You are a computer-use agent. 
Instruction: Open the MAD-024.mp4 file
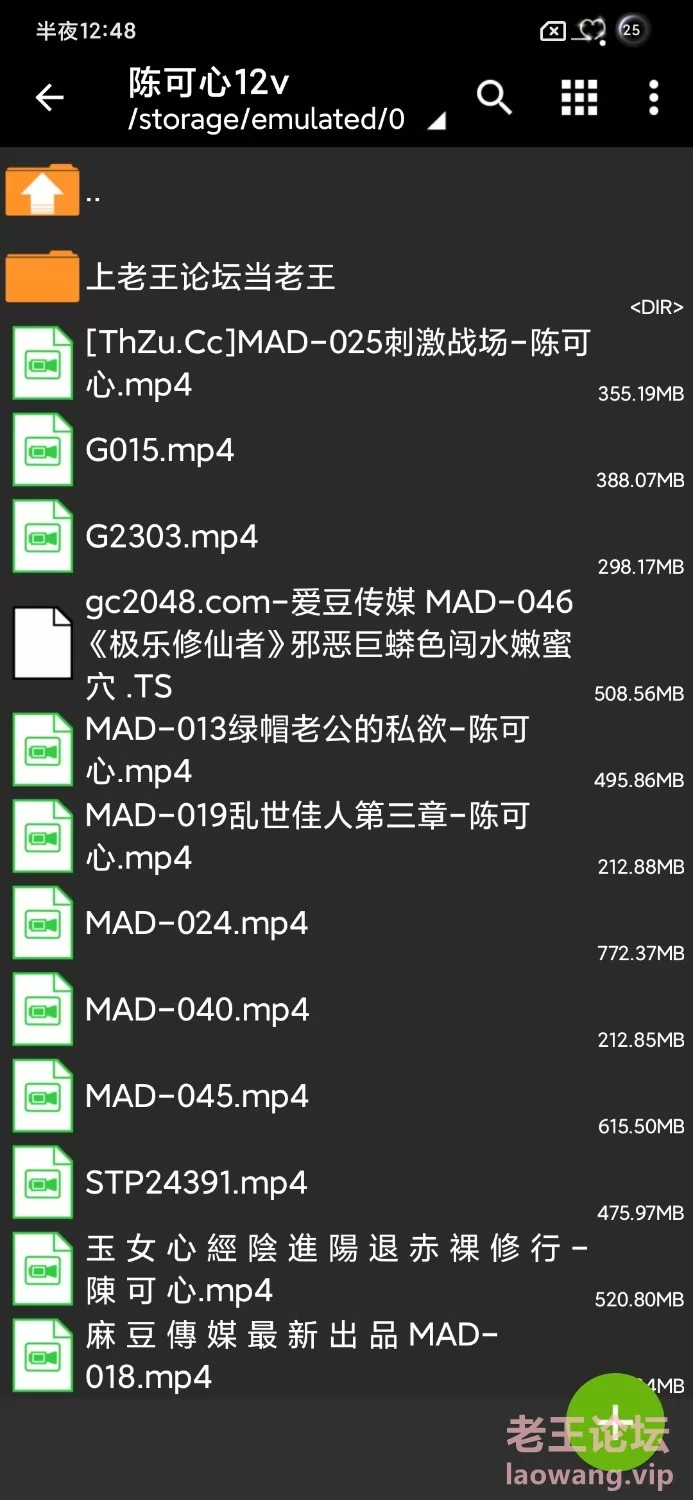346,924
